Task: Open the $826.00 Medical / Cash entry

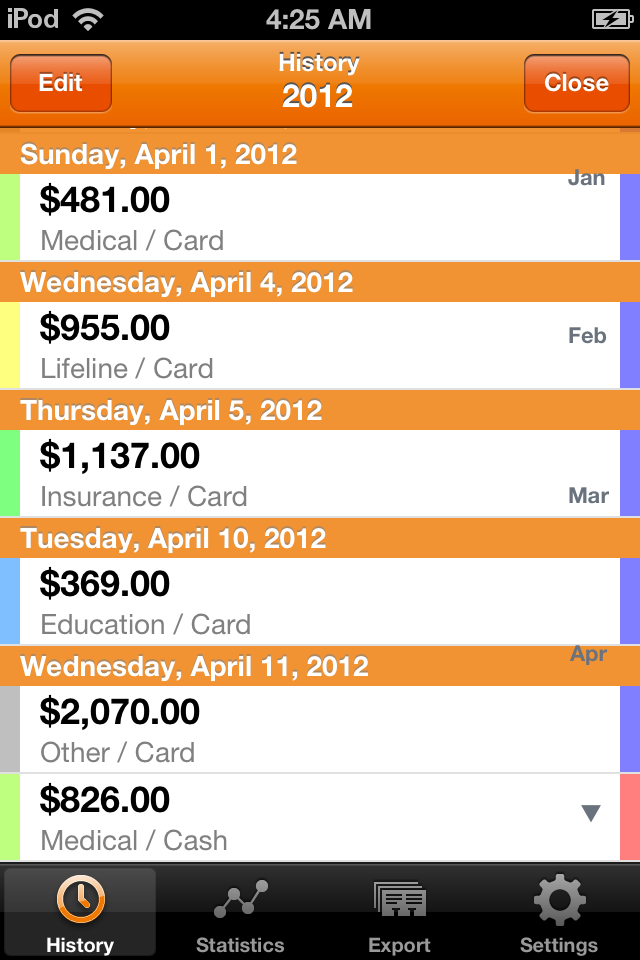Action: (x=300, y=818)
